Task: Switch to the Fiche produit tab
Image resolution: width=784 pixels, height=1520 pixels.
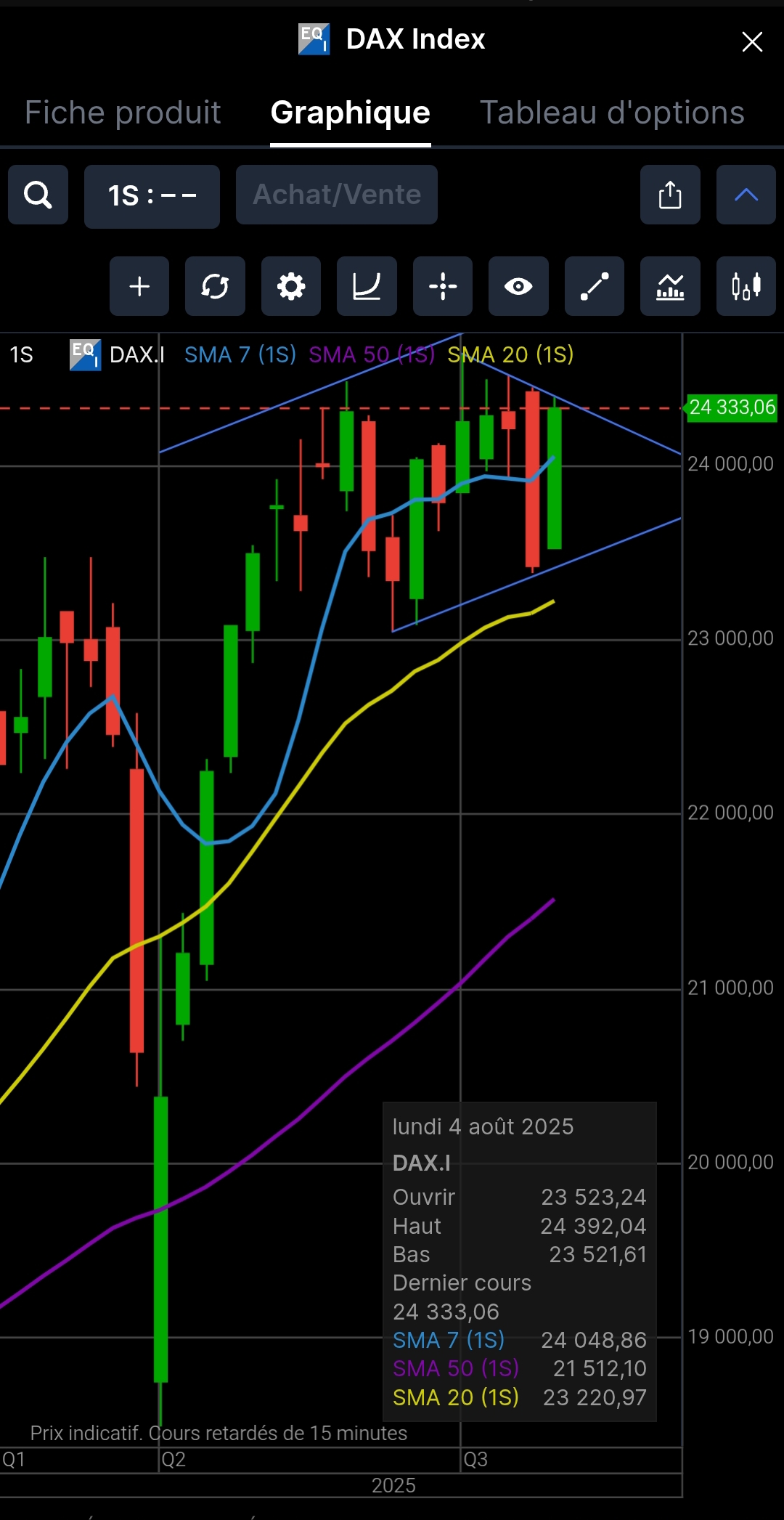Action: tap(123, 113)
